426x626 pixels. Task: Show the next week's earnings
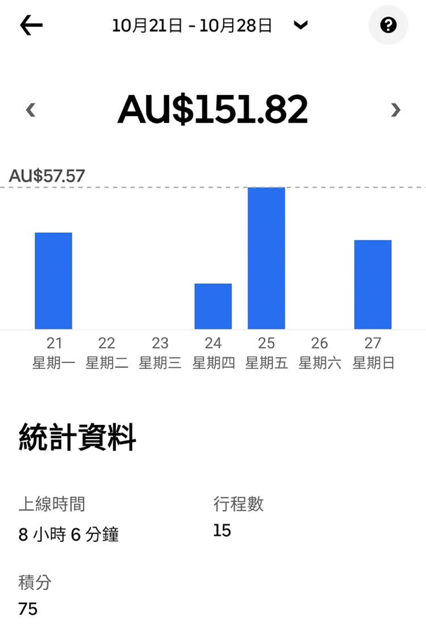point(395,110)
